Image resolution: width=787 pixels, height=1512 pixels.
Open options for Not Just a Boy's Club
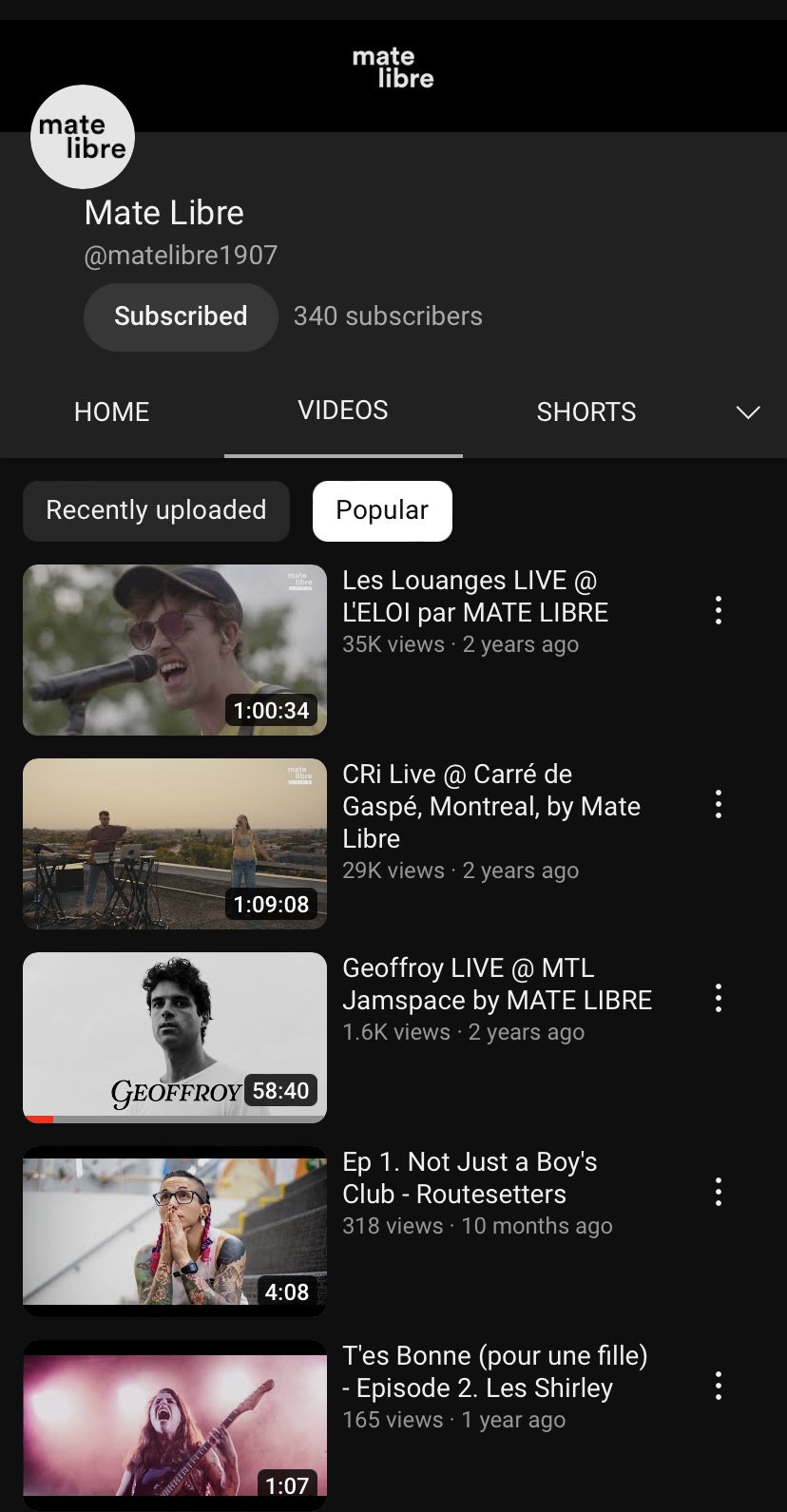[x=719, y=1192]
